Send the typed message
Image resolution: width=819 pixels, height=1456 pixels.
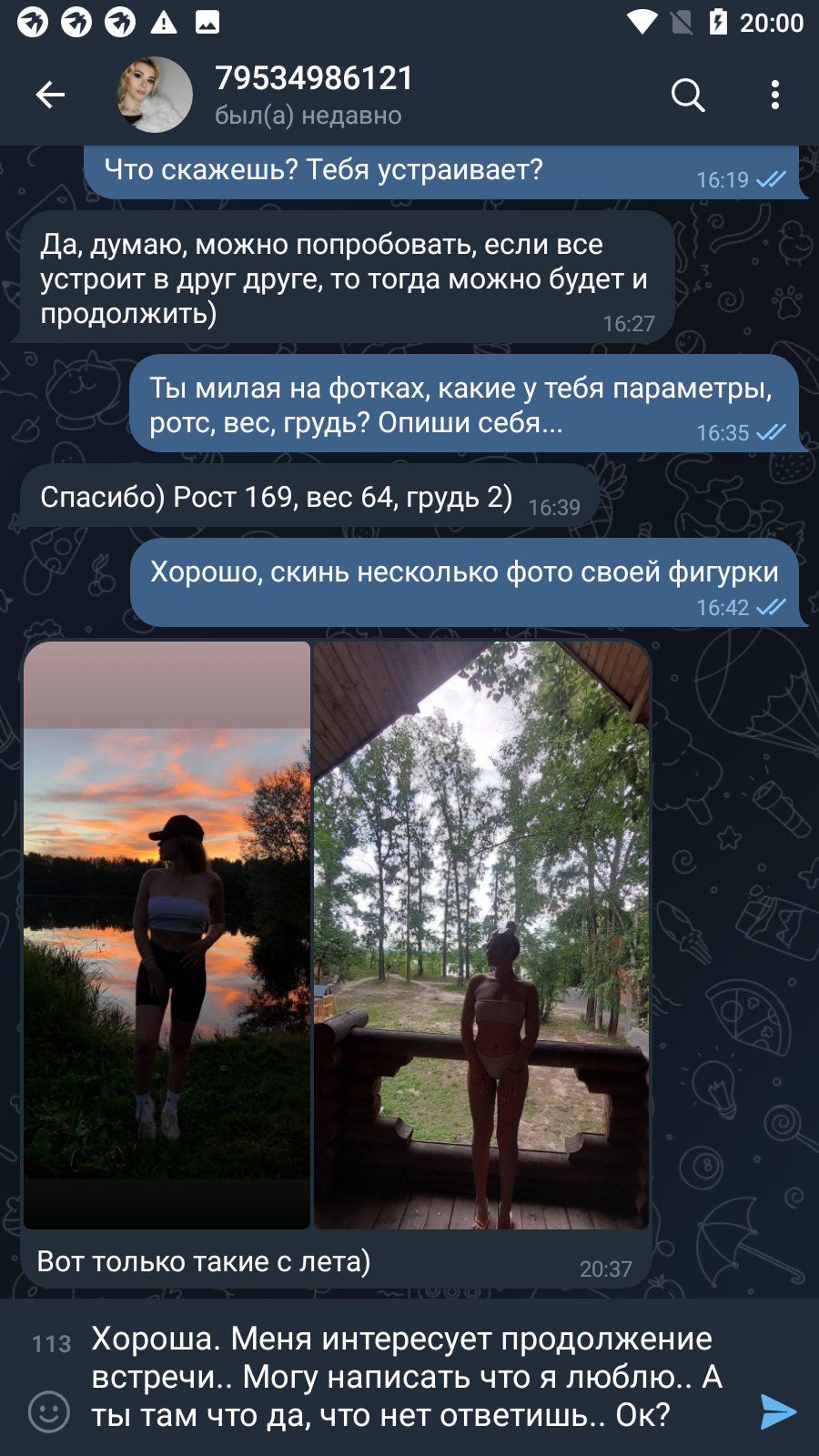pos(778,1411)
